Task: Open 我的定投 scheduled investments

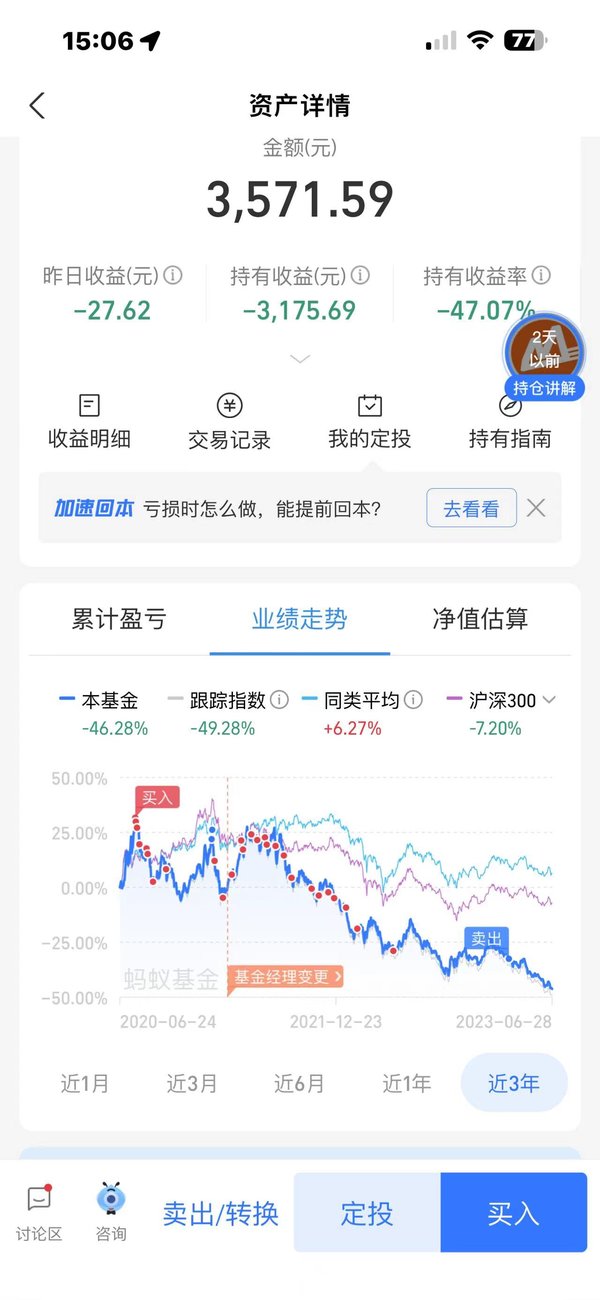Action: click(x=370, y=420)
